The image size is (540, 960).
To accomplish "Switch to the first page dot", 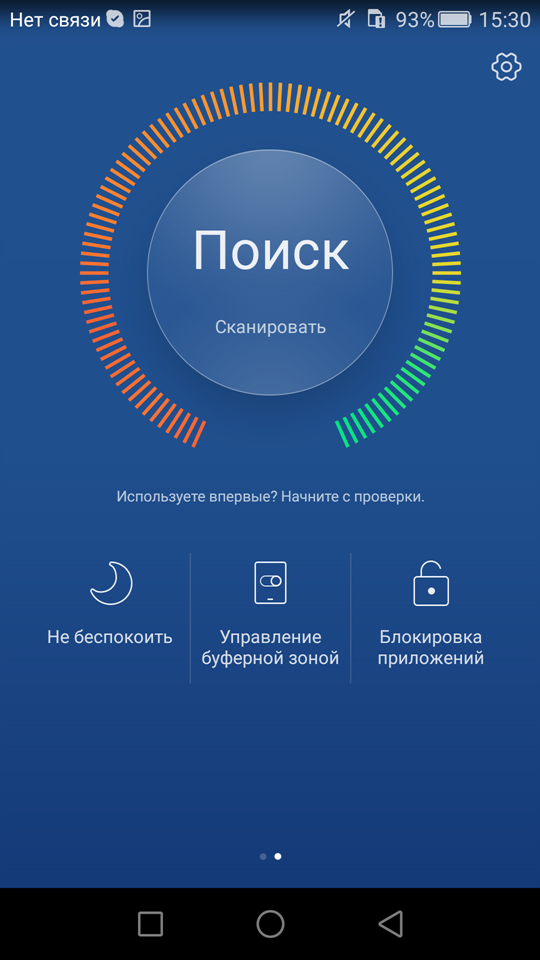I will [x=263, y=857].
